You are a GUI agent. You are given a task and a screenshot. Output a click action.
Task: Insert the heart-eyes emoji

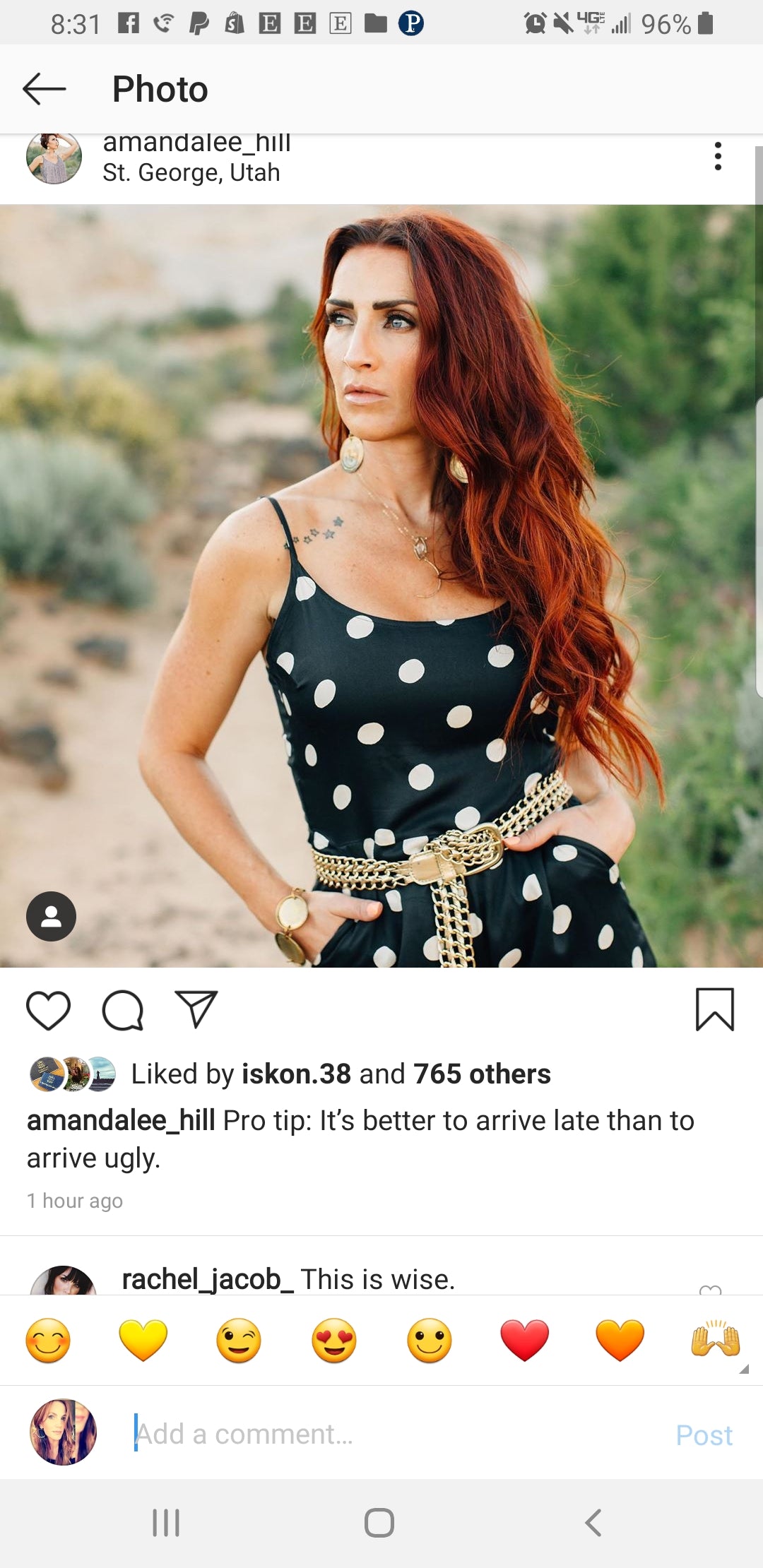click(x=333, y=1340)
